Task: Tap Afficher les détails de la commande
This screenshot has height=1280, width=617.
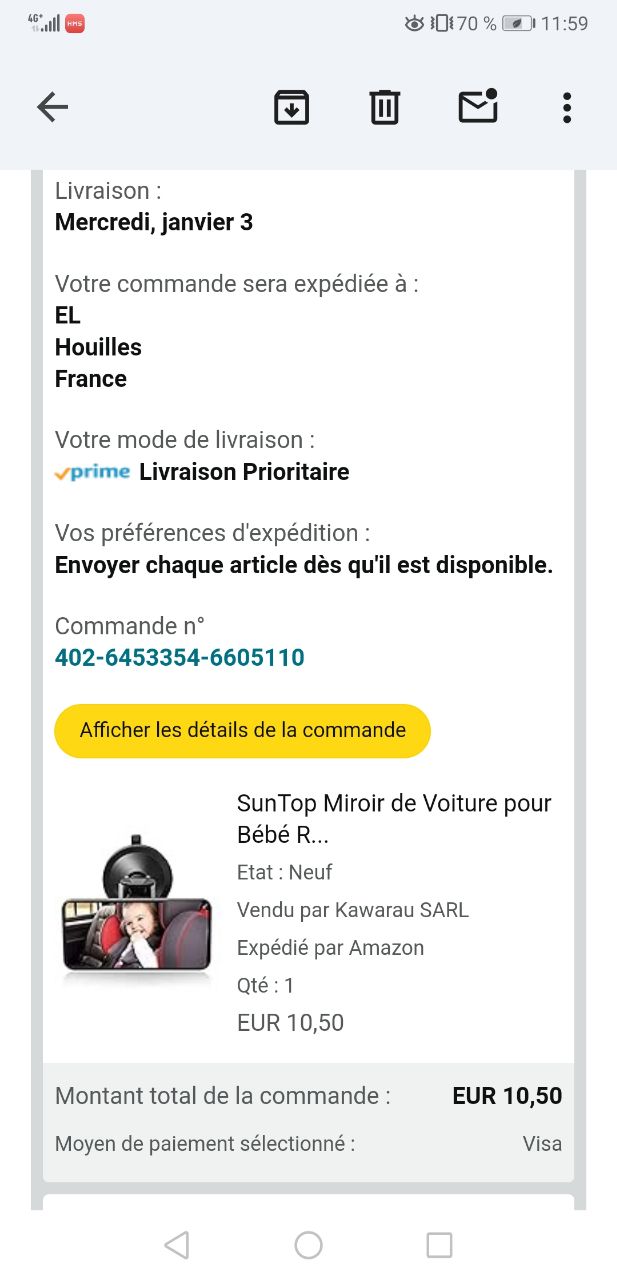Action: [242, 730]
